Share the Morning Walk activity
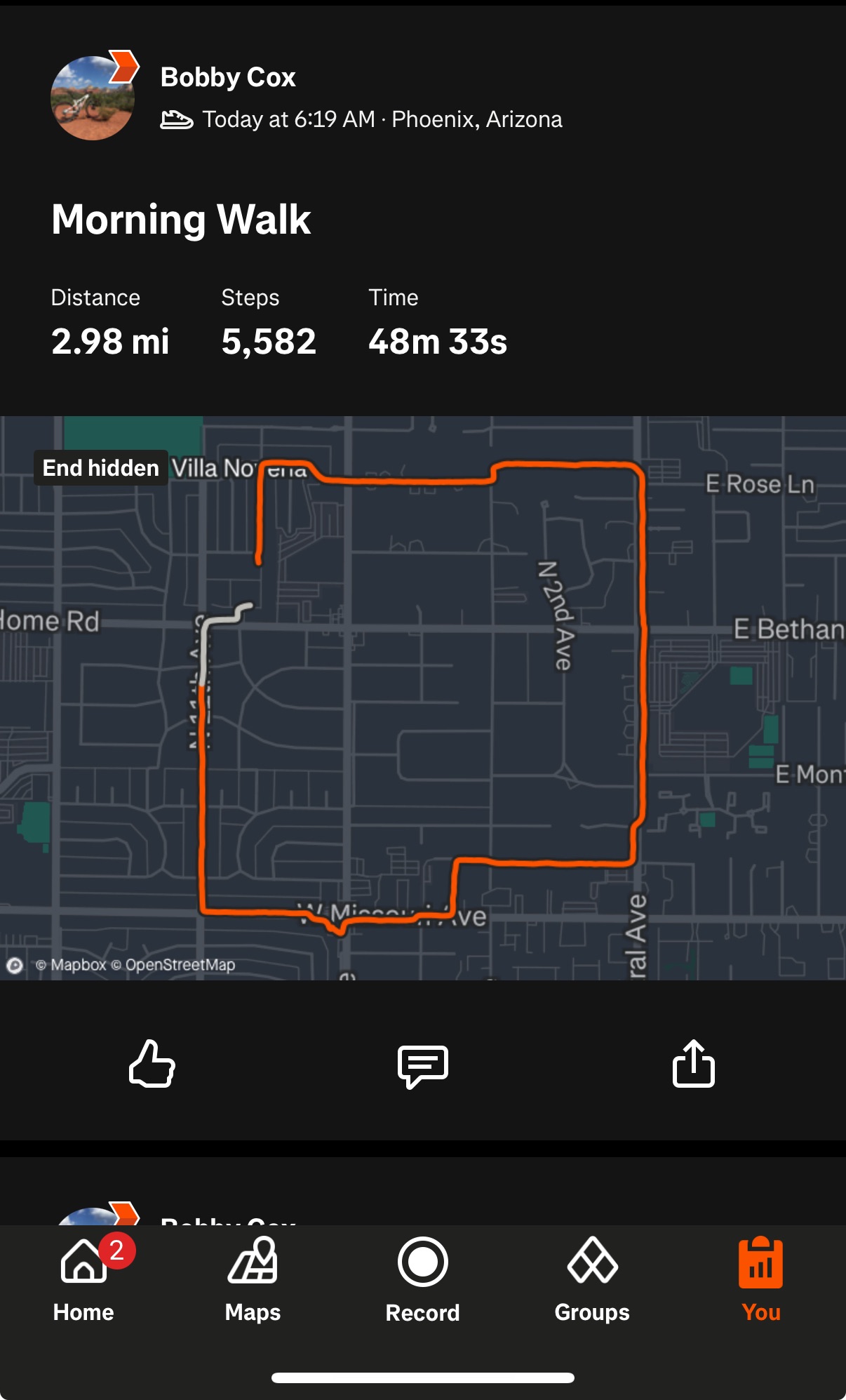This screenshot has width=846, height=1400. point(693,1064)
